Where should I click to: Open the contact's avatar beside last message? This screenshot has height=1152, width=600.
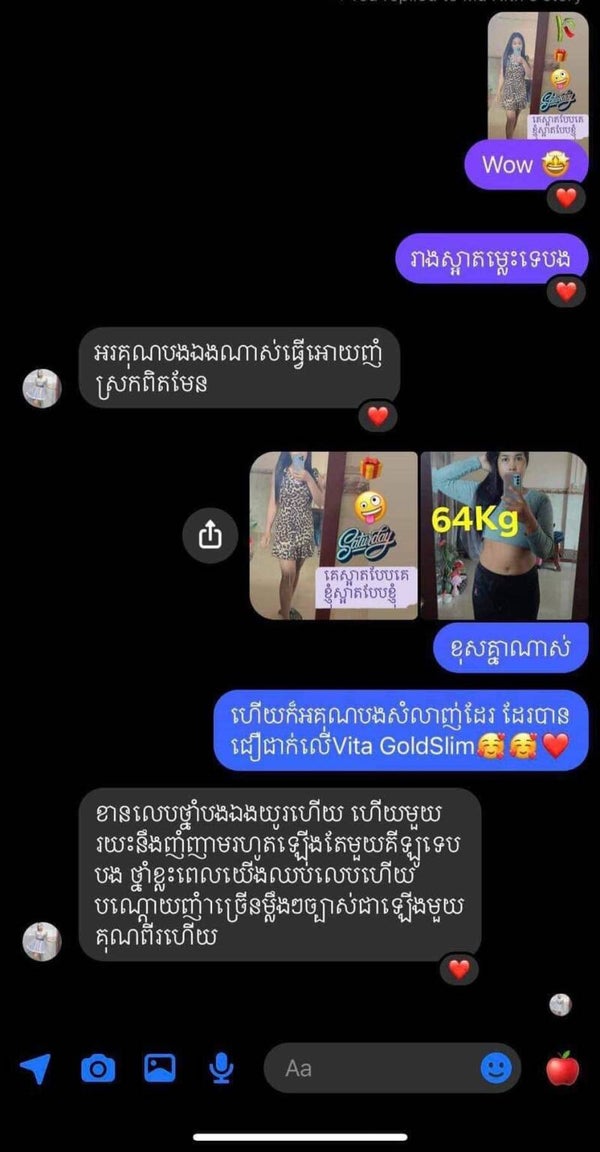click(x=42, y=940)
